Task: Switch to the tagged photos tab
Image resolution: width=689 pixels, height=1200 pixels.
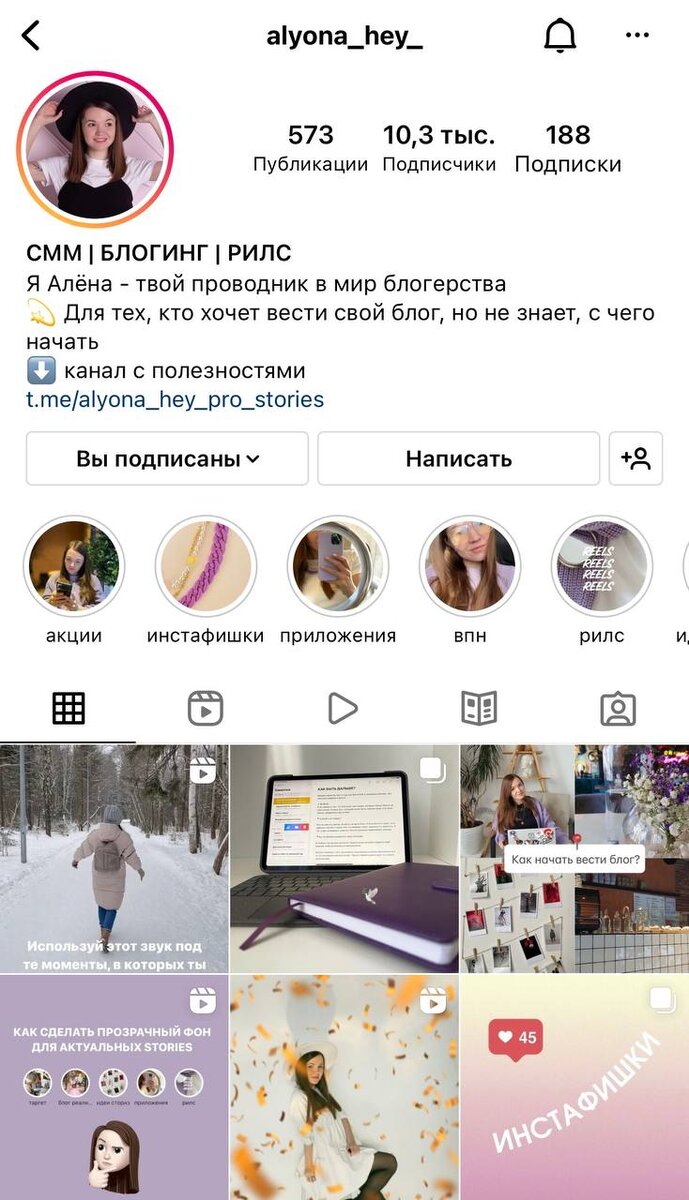Action: click(x=618, y=708)
